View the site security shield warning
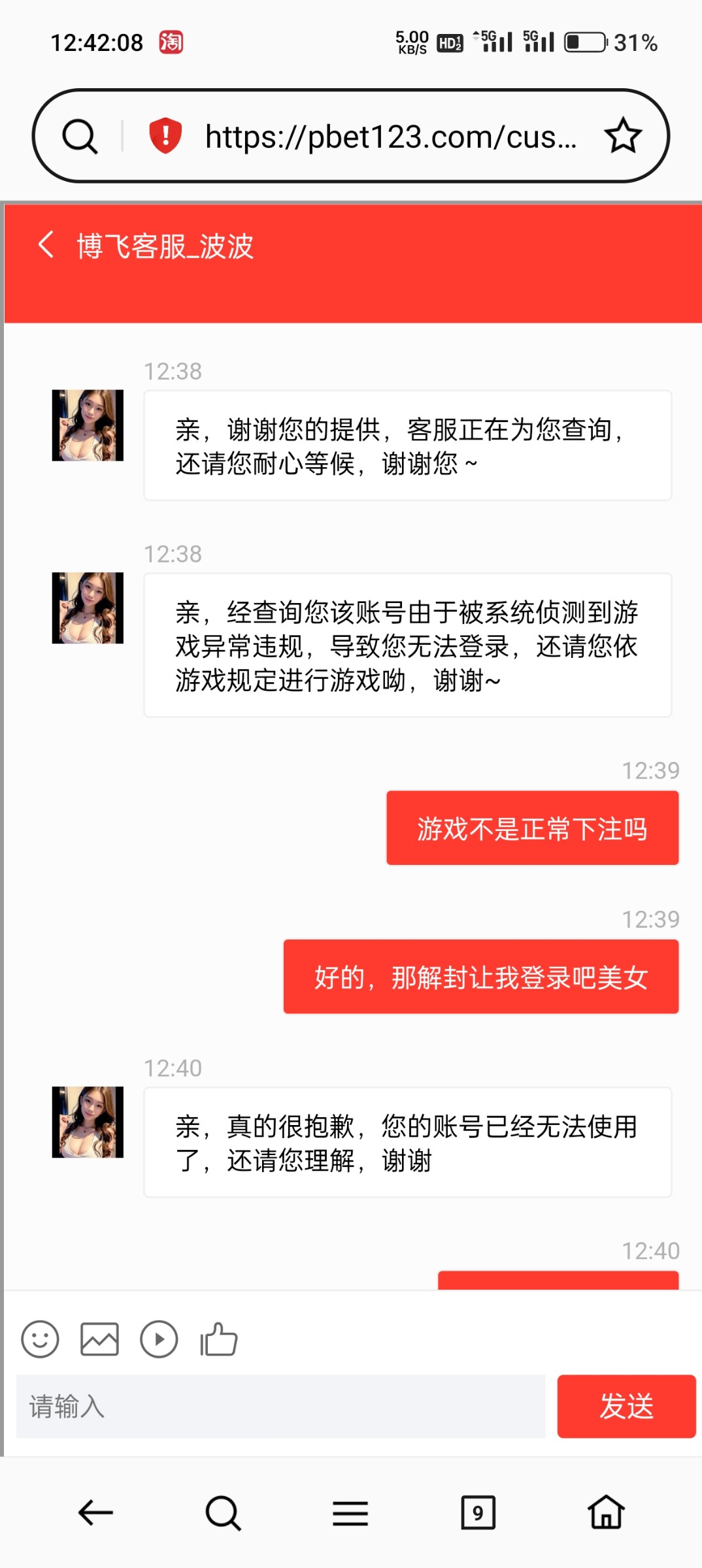702x1568 pixels. tap(165, 135)
